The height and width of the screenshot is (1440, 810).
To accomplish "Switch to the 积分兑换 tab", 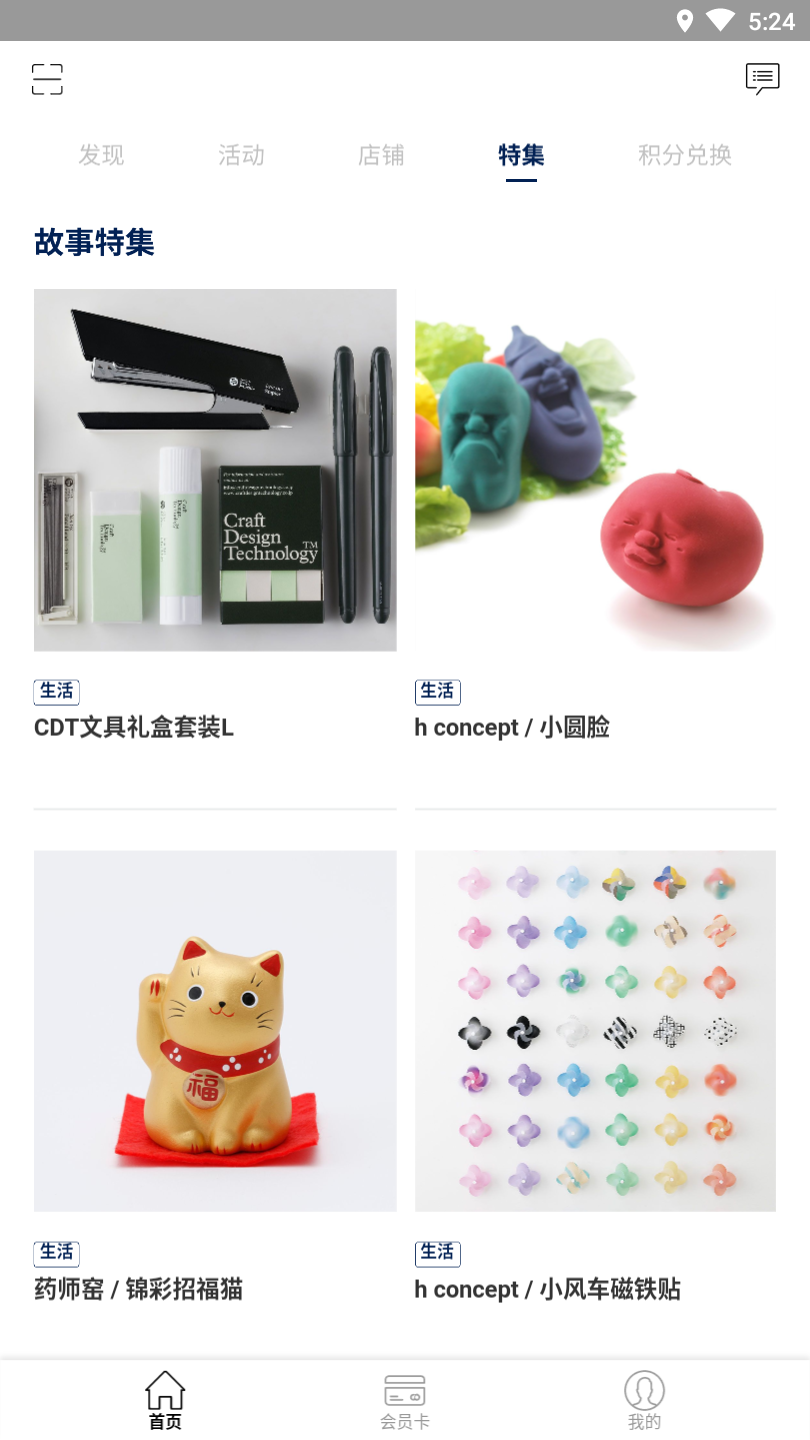I will [x=685, y=155].
